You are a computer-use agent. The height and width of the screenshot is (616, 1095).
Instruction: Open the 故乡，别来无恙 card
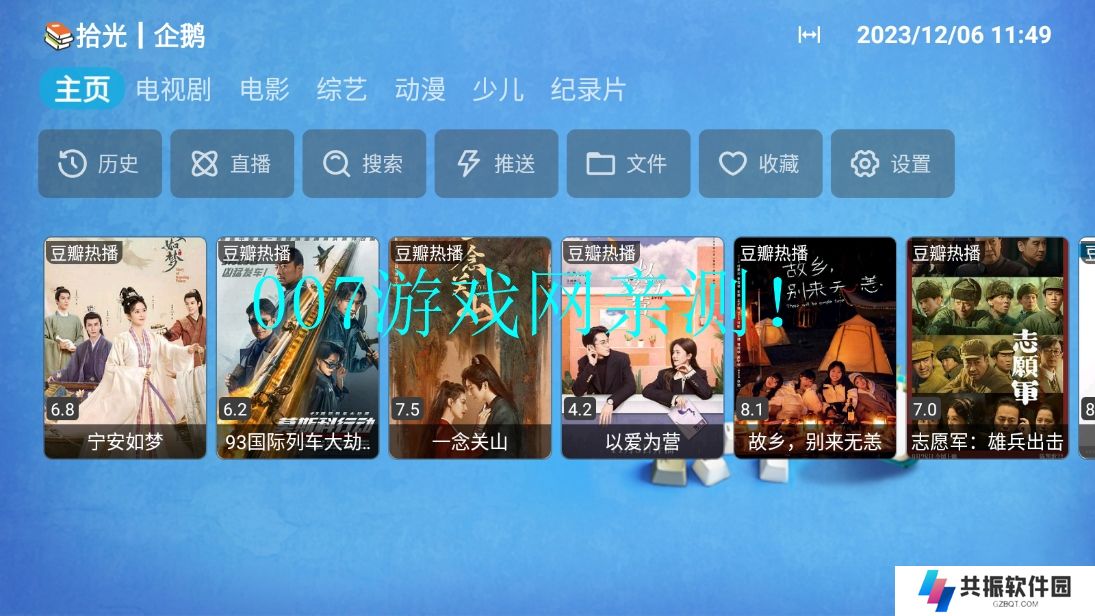[x=815, y=347]
